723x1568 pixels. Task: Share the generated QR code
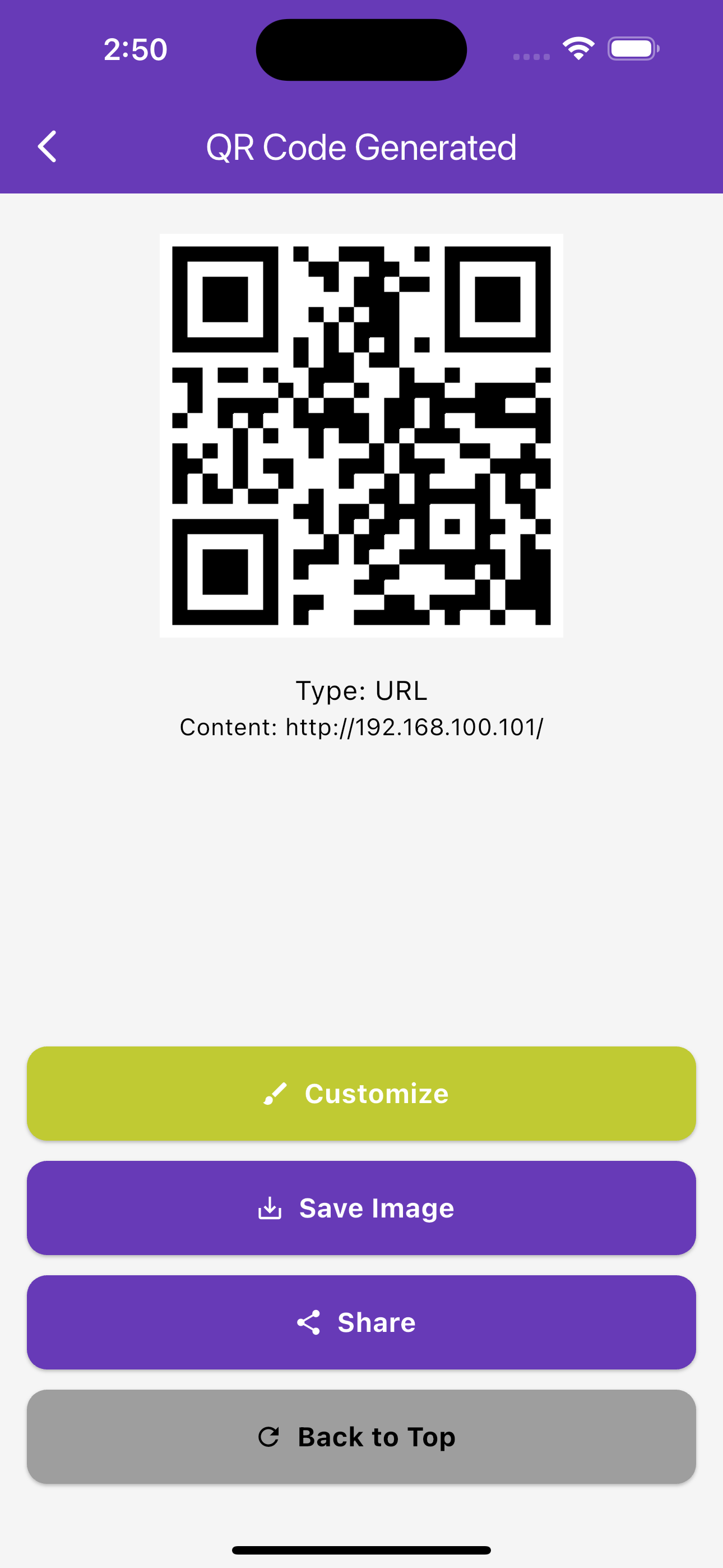(361, 1322)
